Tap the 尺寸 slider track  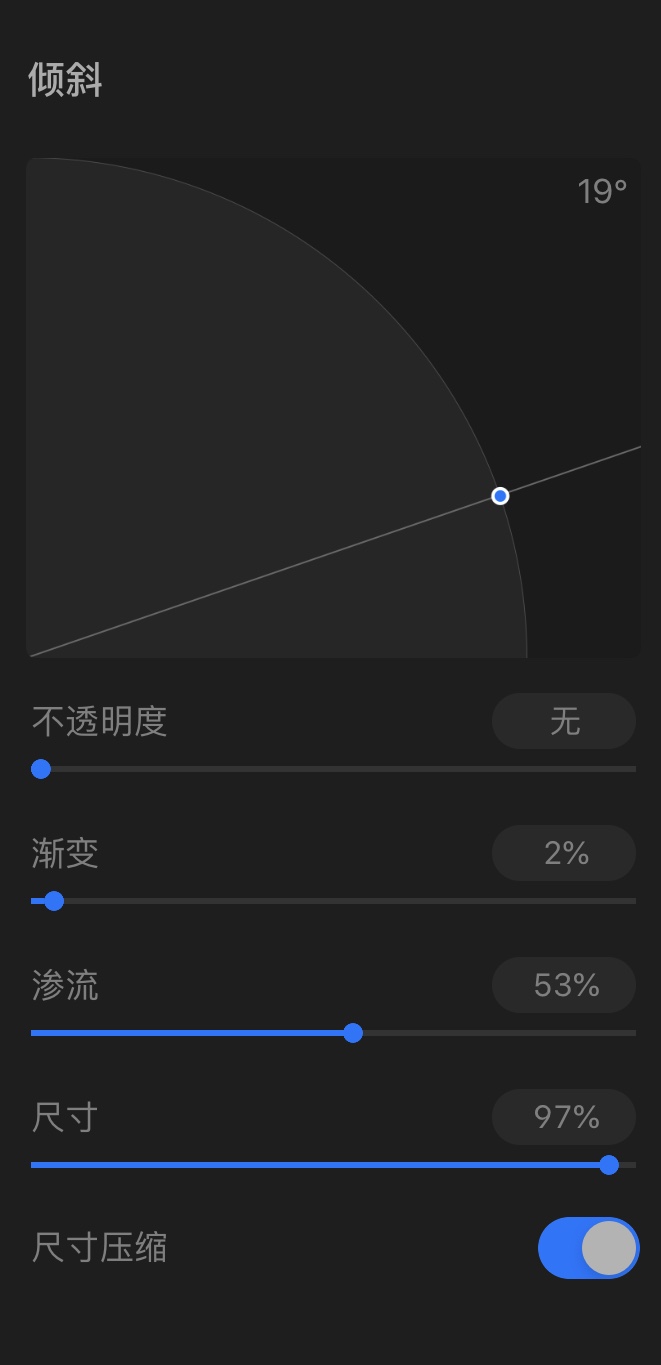334,1165
